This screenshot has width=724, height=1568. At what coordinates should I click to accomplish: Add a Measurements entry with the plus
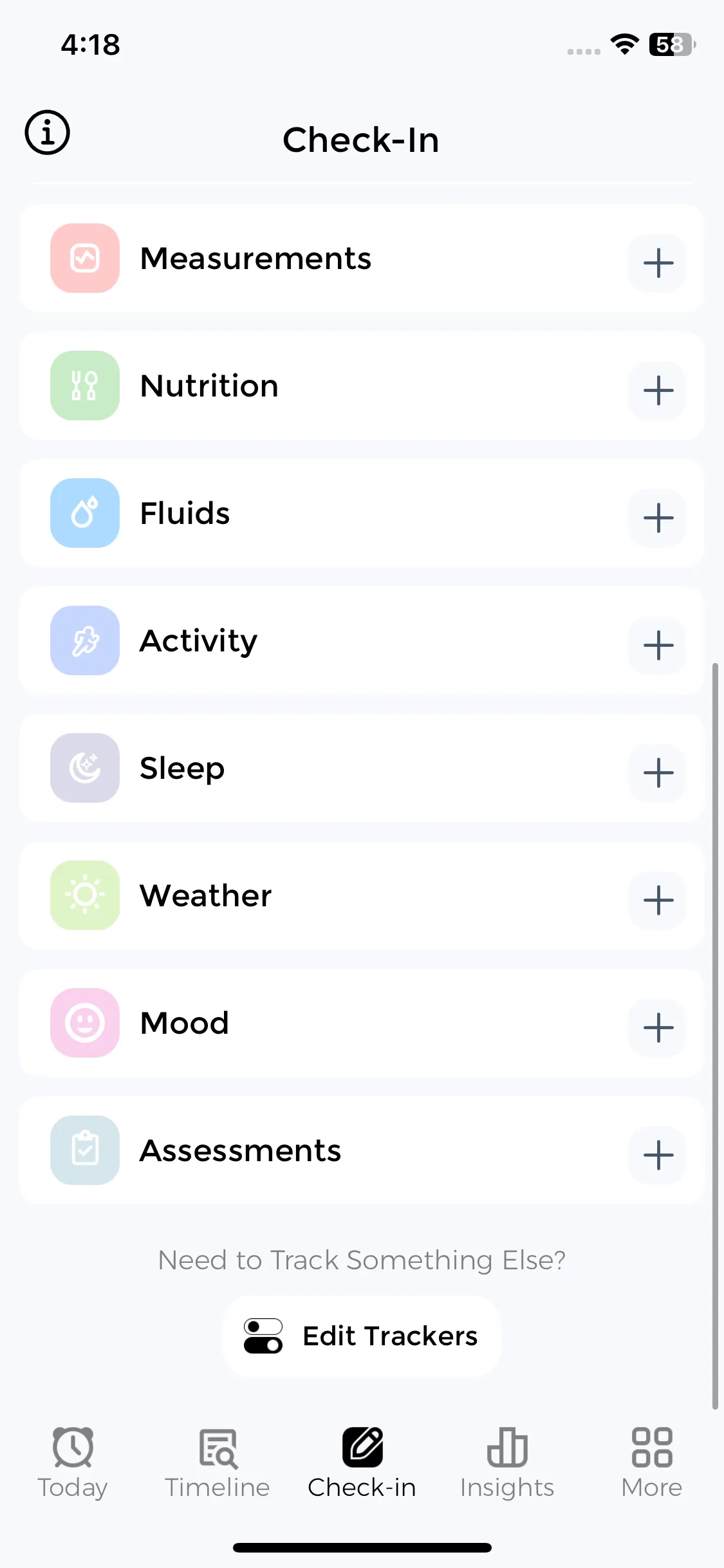coord(658,263)
